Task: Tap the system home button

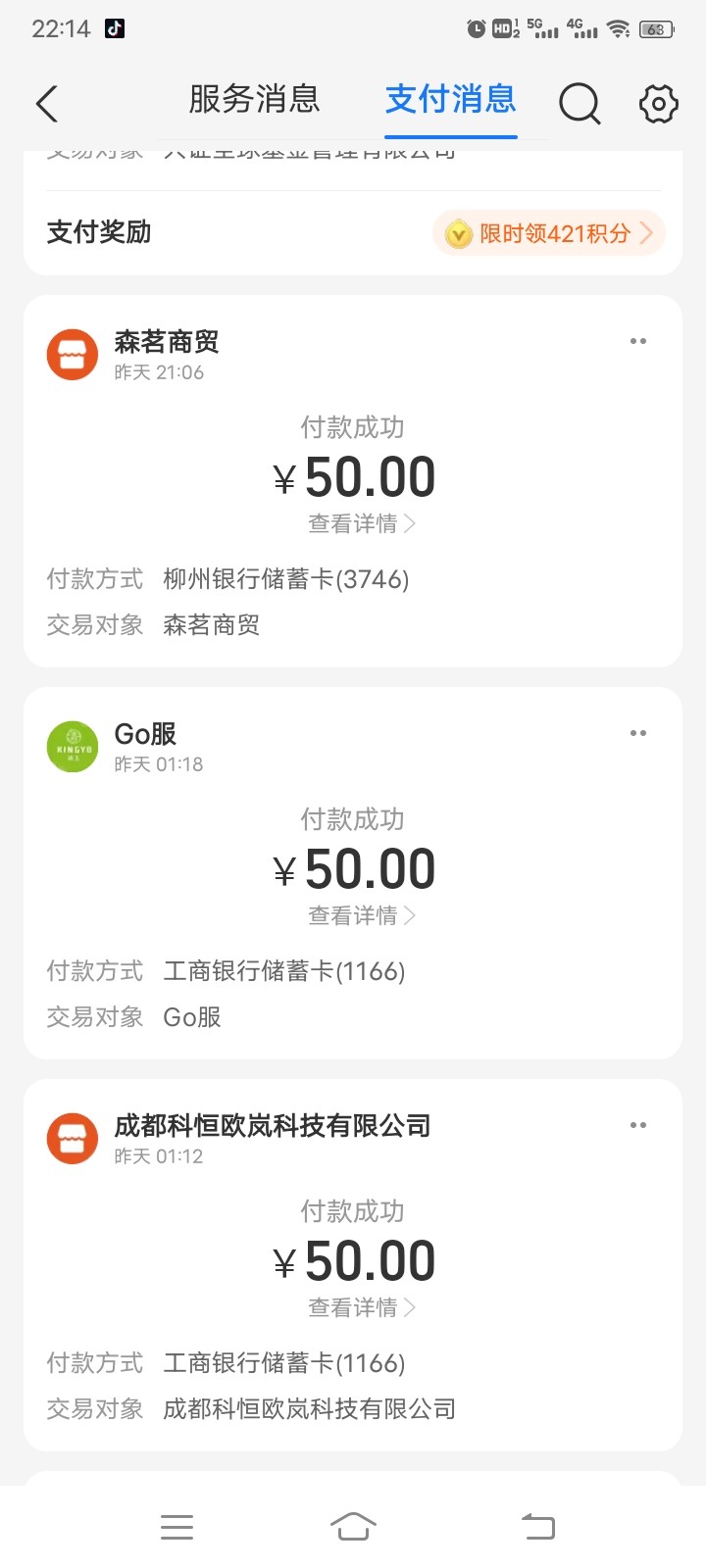Action: (353, 1527)
